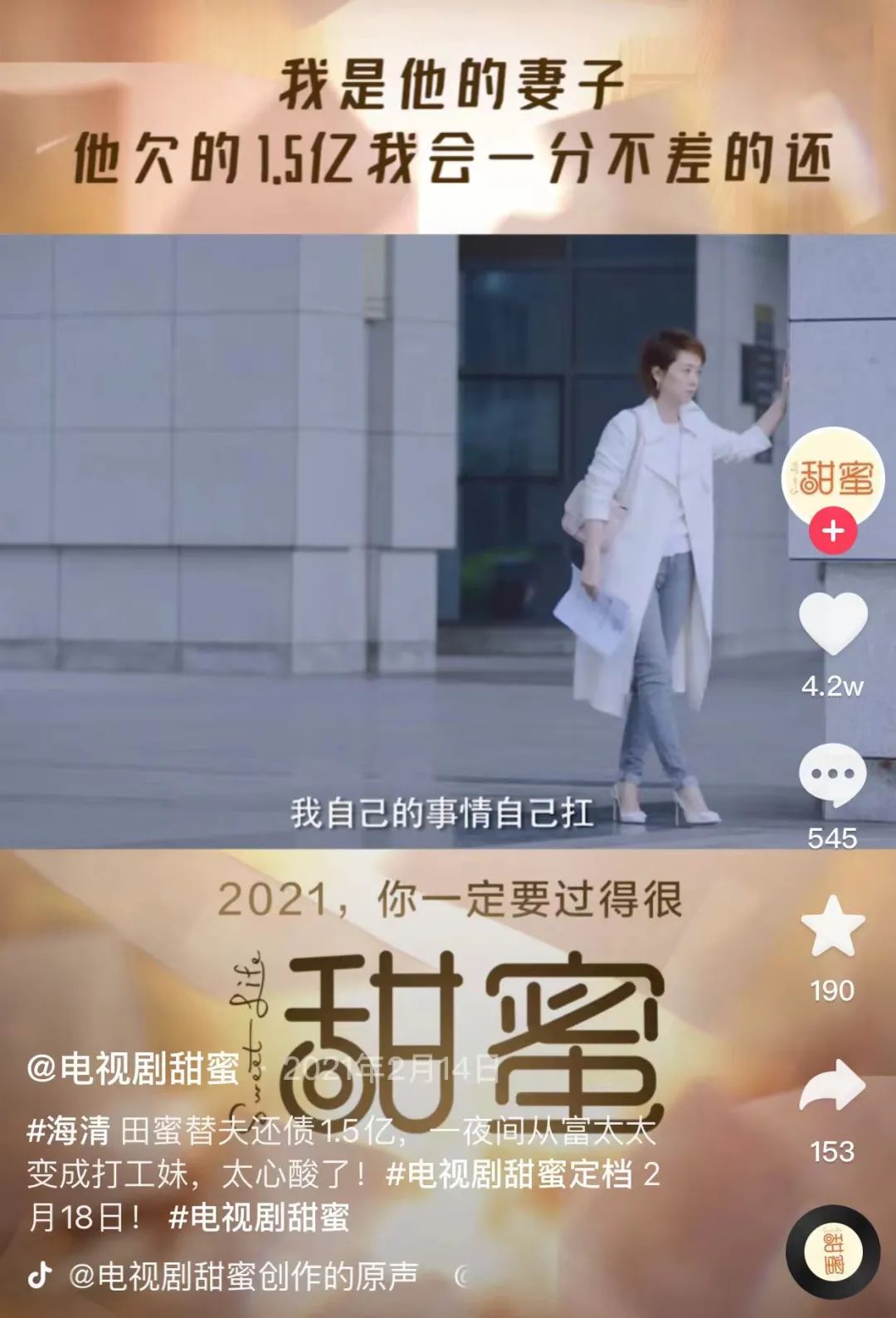Like this video with the heart
The width and height of the screenshot is (896, 1318).
[832, 622]
